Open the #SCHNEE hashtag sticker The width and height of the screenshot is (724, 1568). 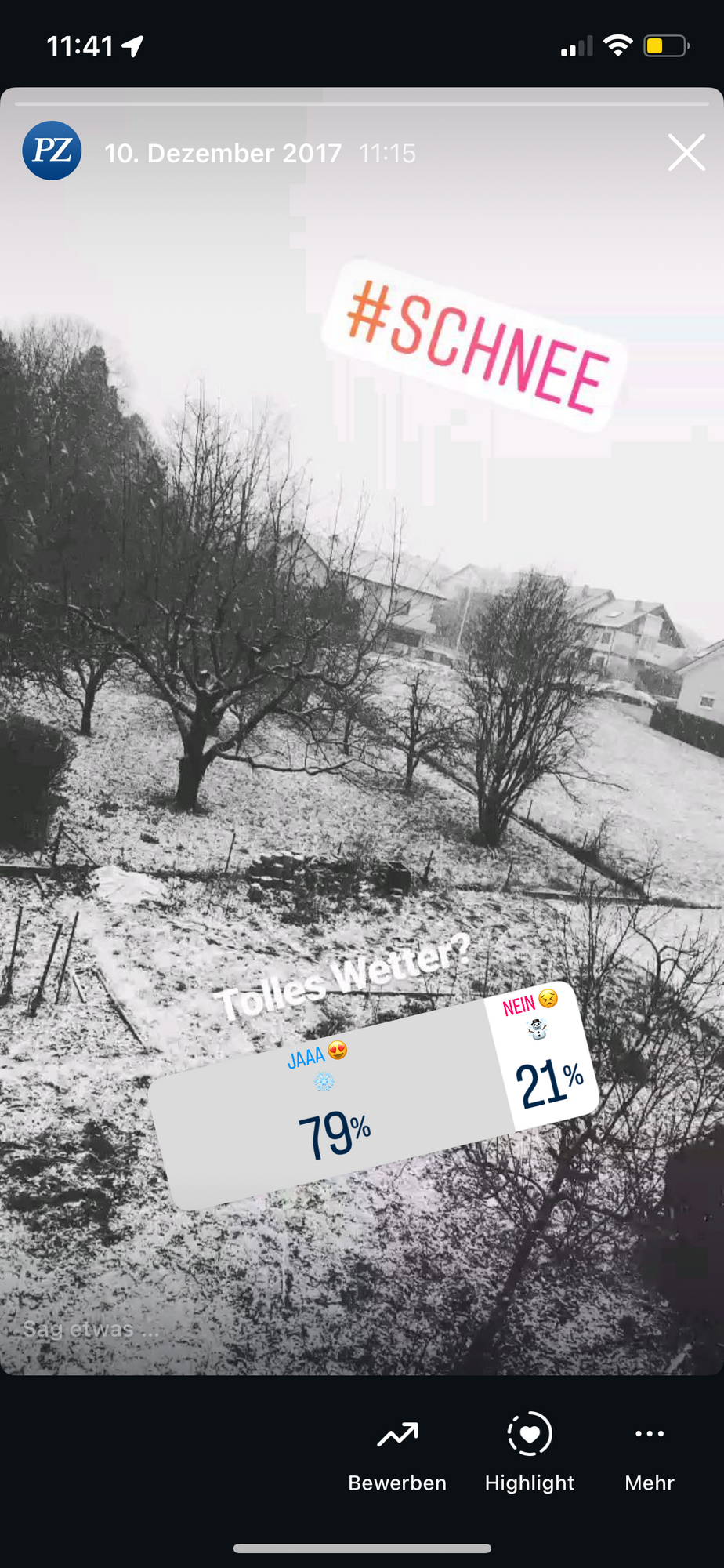coord(476,346)
